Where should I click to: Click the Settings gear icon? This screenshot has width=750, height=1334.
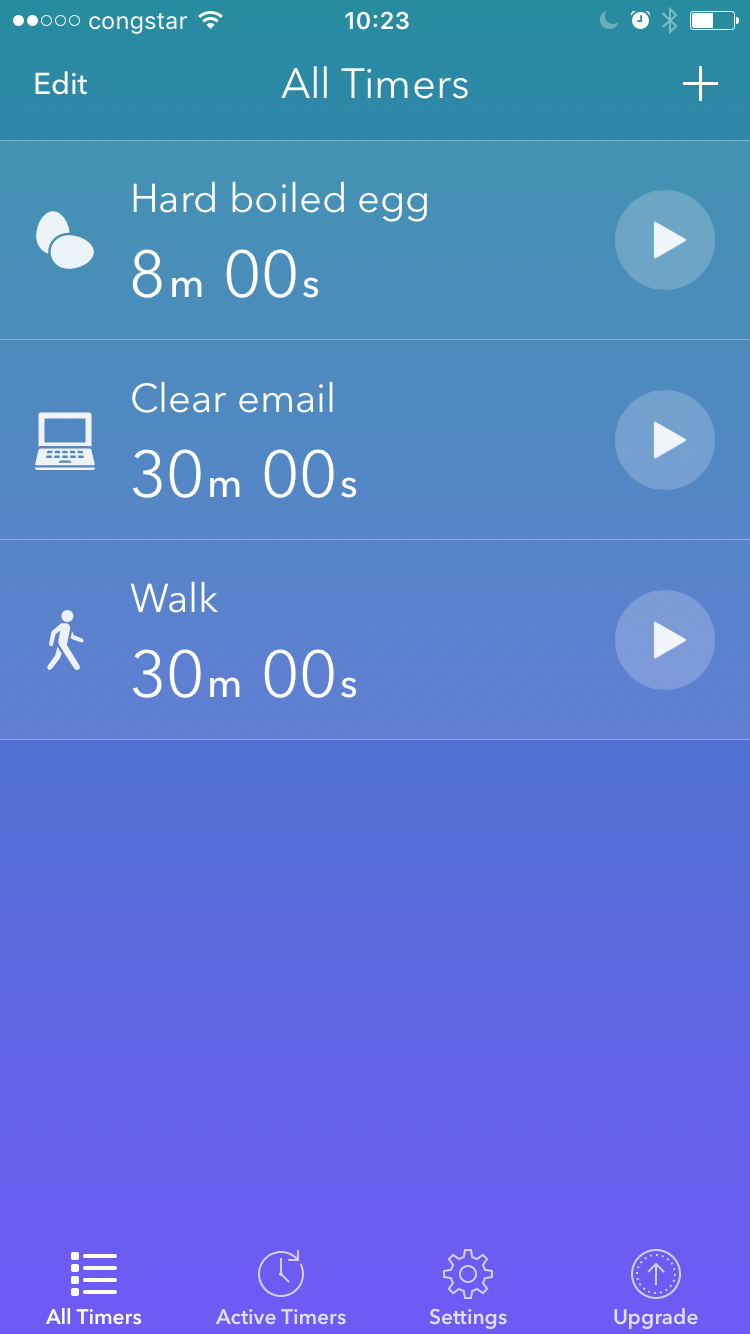pos(468,1272)
